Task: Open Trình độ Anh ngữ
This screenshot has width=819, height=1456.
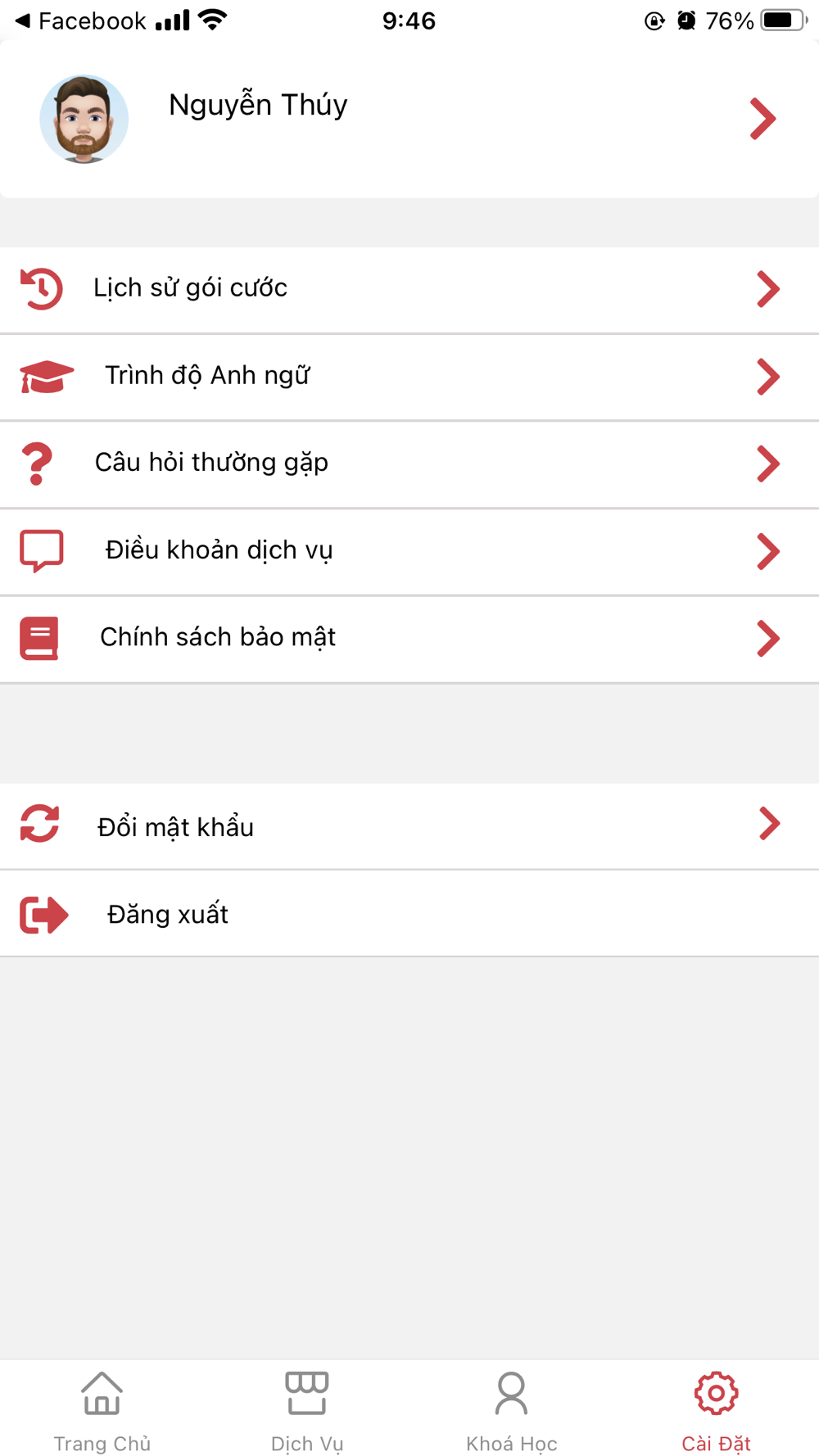Action: click(x=409, y=378)
